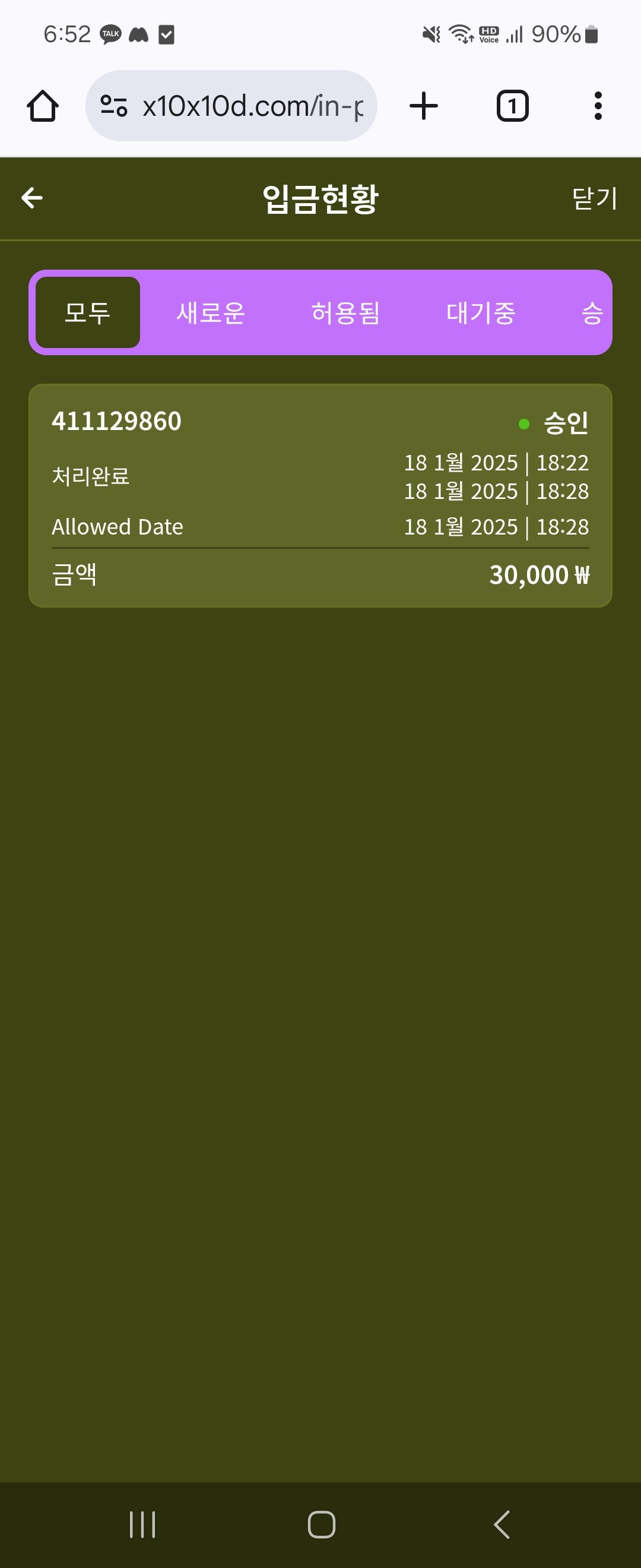The height and width of the screenshot is (1568, 641).
Task: Open the browser overflow menu
Action: [598, 106]
